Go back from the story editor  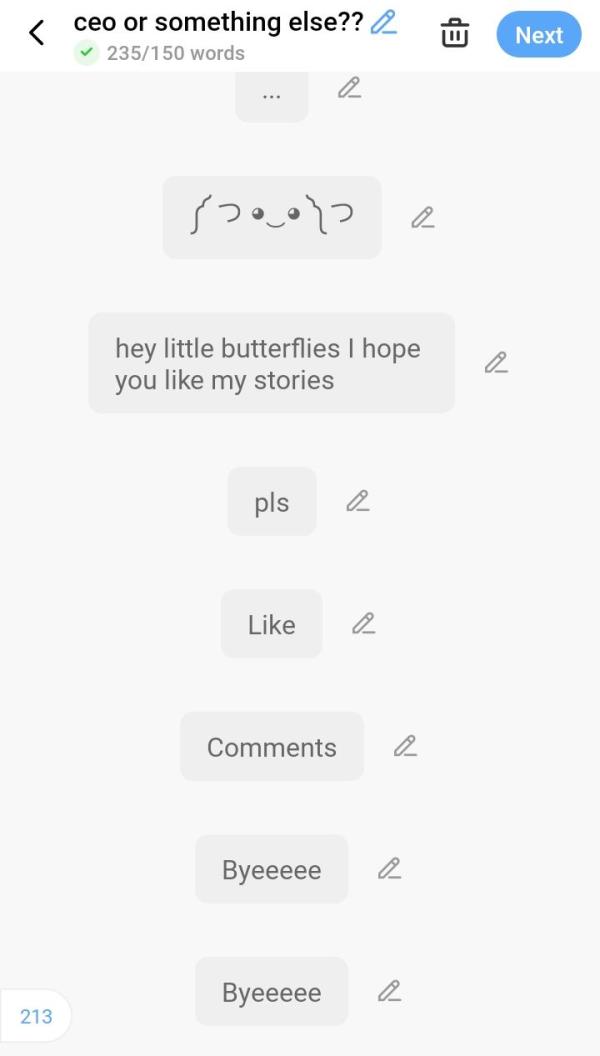point(36,33)
